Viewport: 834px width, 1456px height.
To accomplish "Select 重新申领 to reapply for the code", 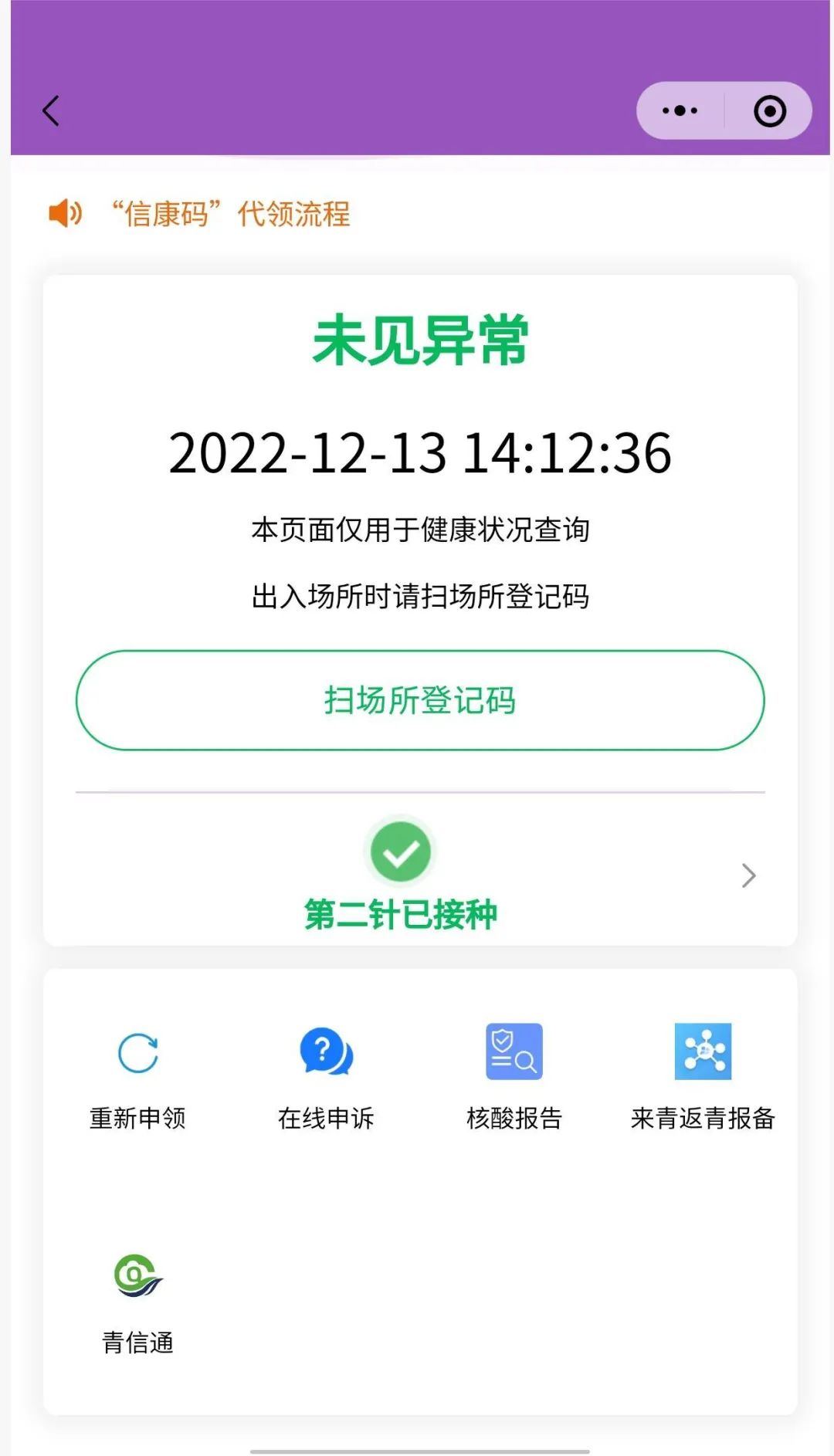I will (138, 1075).
